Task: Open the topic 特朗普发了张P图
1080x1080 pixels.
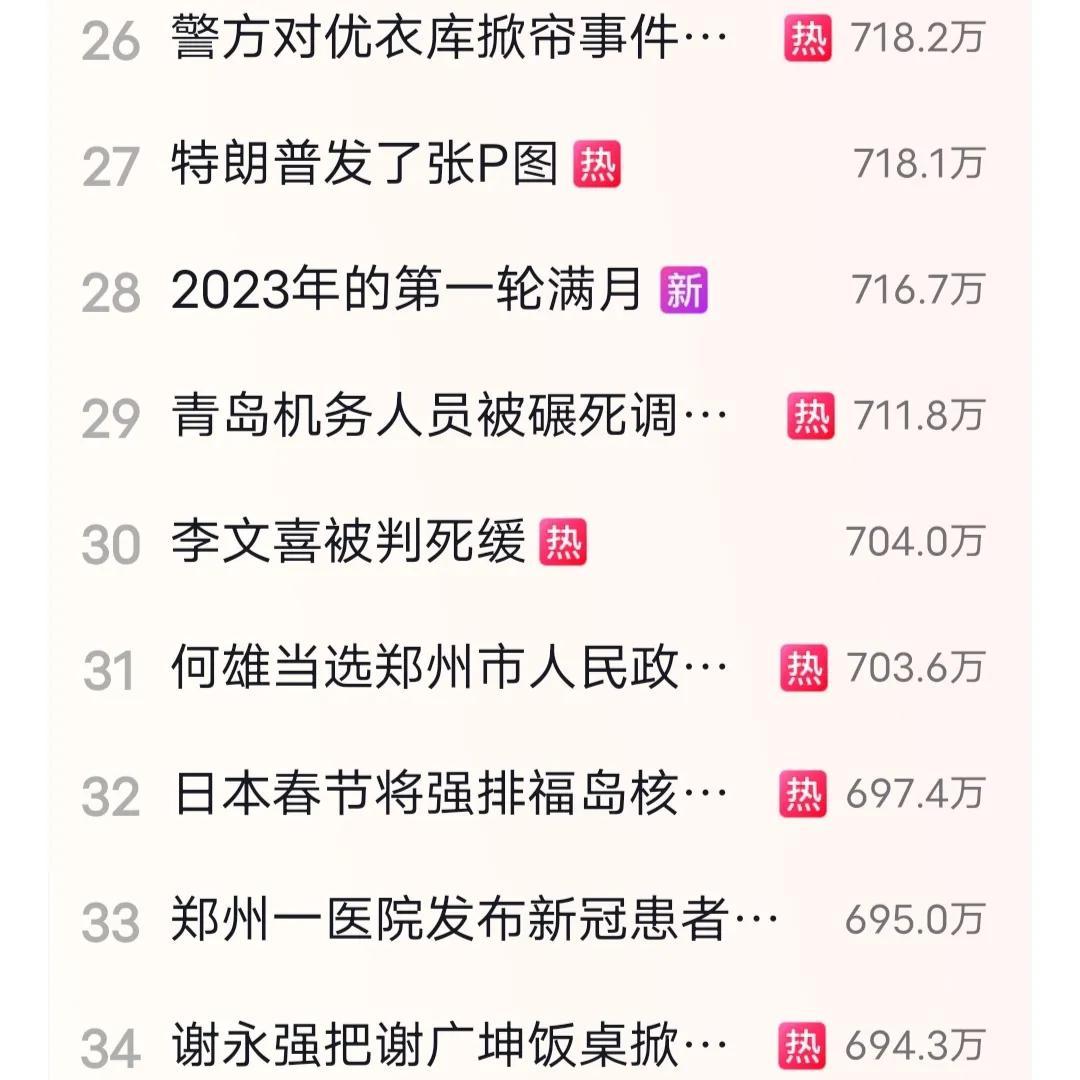Action: click(x=365, y=164)
